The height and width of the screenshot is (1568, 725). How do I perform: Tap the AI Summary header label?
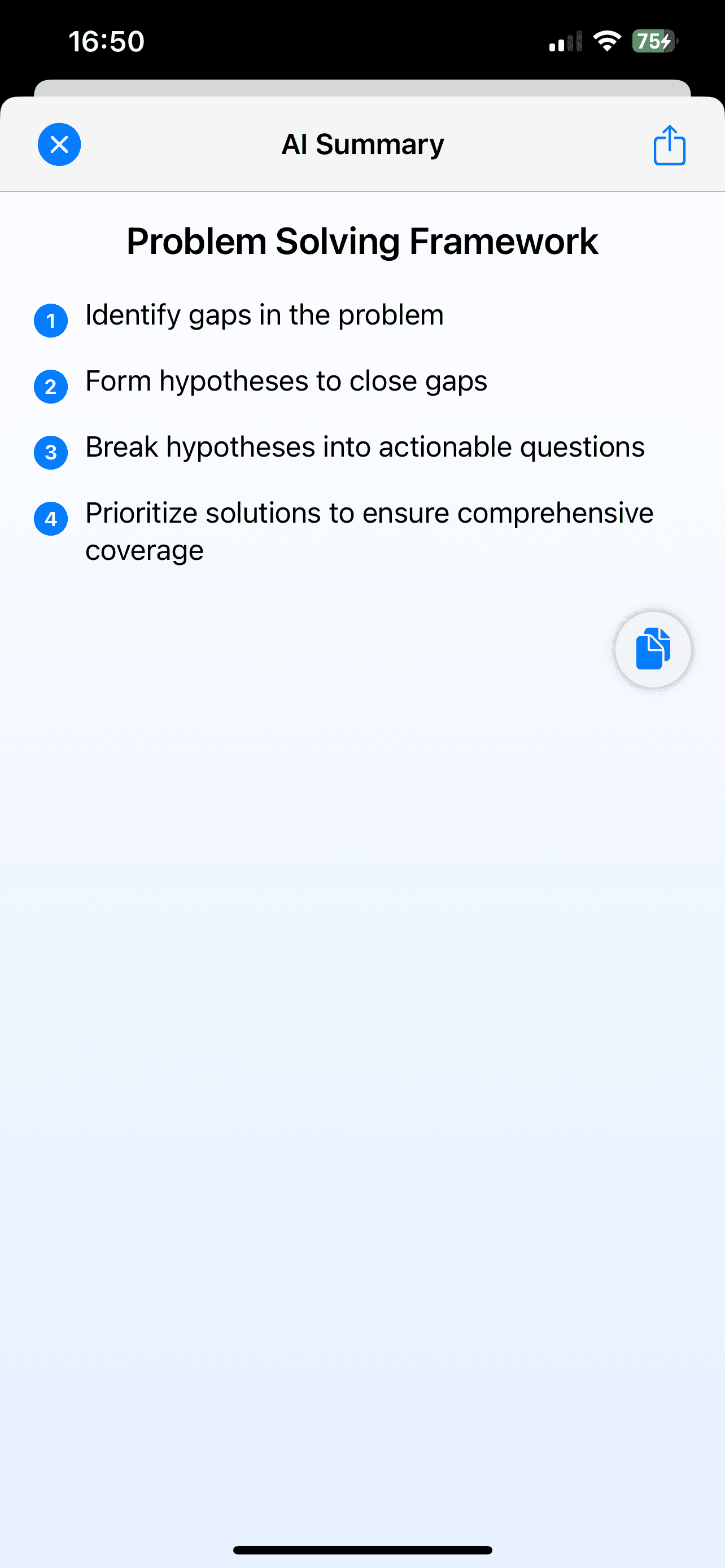point(362,144)
